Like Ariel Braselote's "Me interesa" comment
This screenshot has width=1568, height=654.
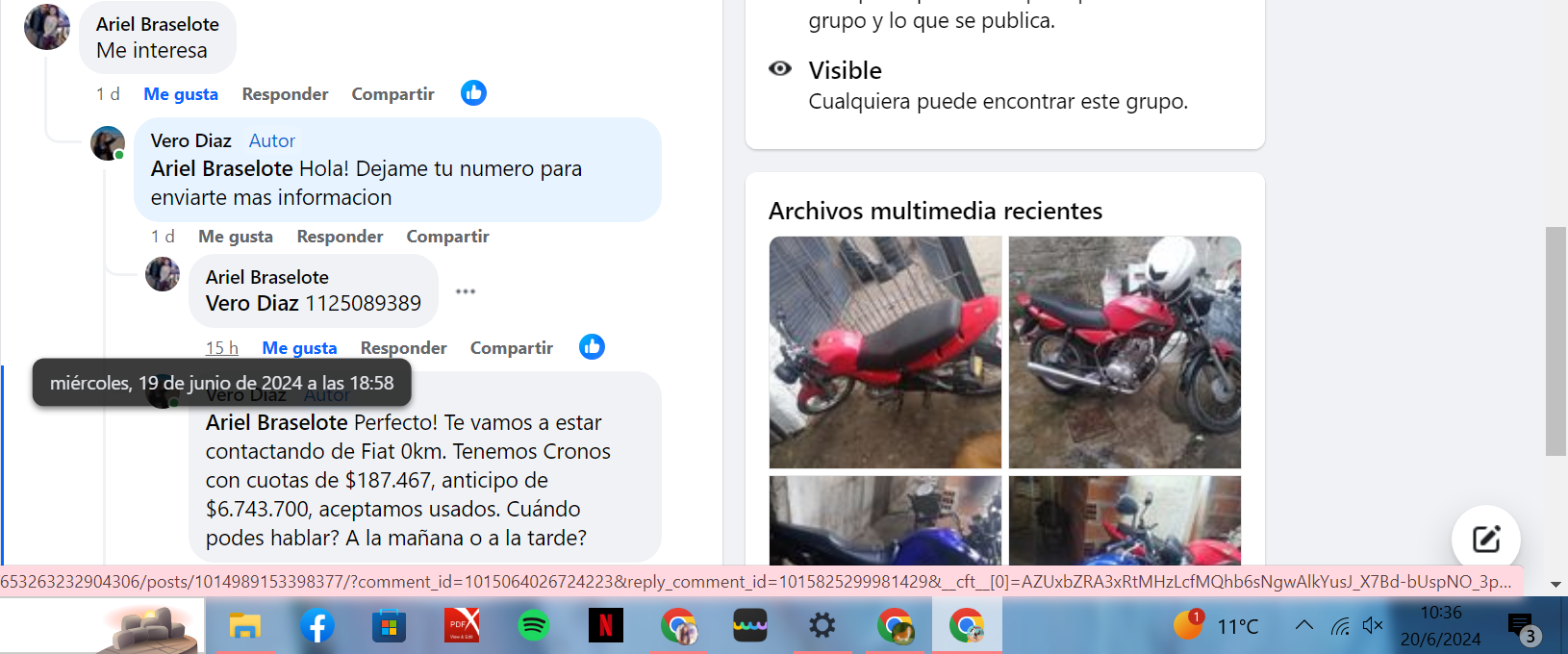181,94
